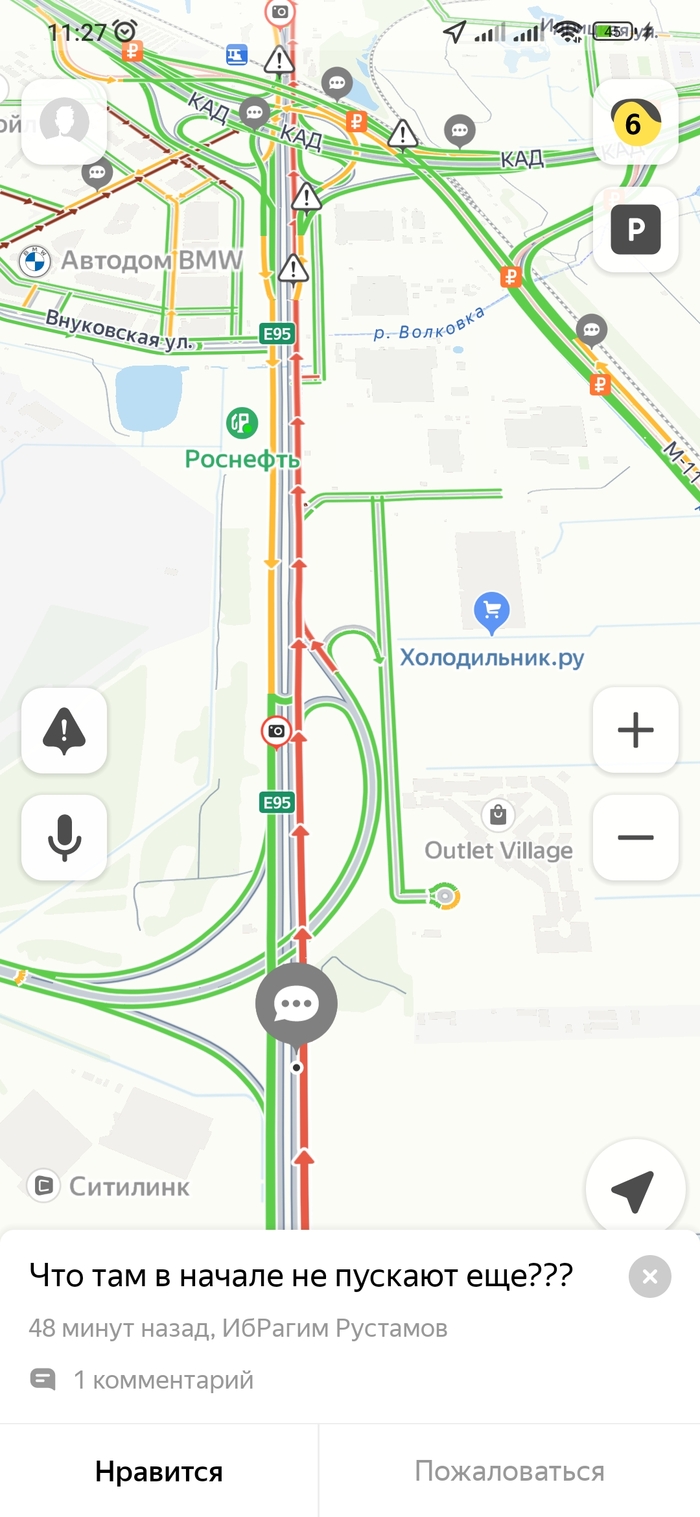The image size is (700, 1517).
Task: Dismiss the road comment card
Action: (x=650, y=1276)
